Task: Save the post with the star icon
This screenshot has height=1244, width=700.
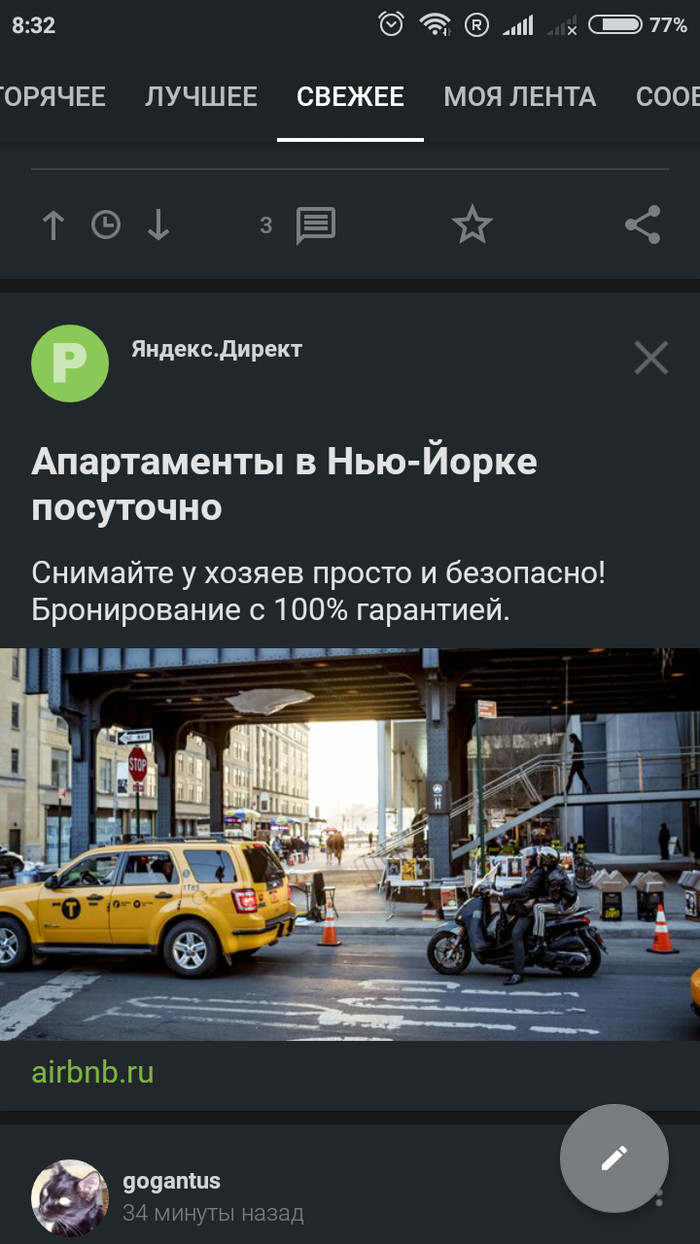Action: tap(472, 226)
